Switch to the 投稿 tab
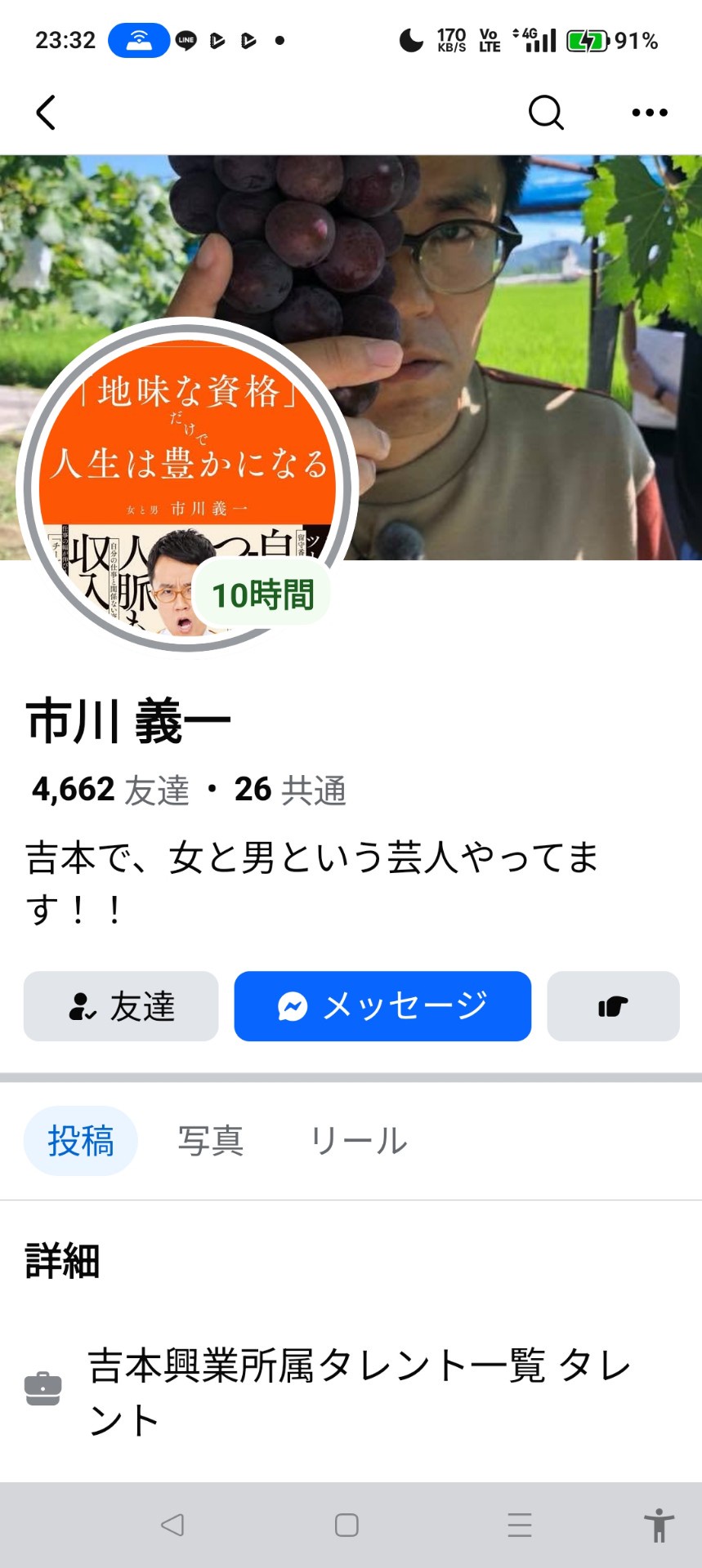This screenshot has height=1568, width=702. 80,1141
